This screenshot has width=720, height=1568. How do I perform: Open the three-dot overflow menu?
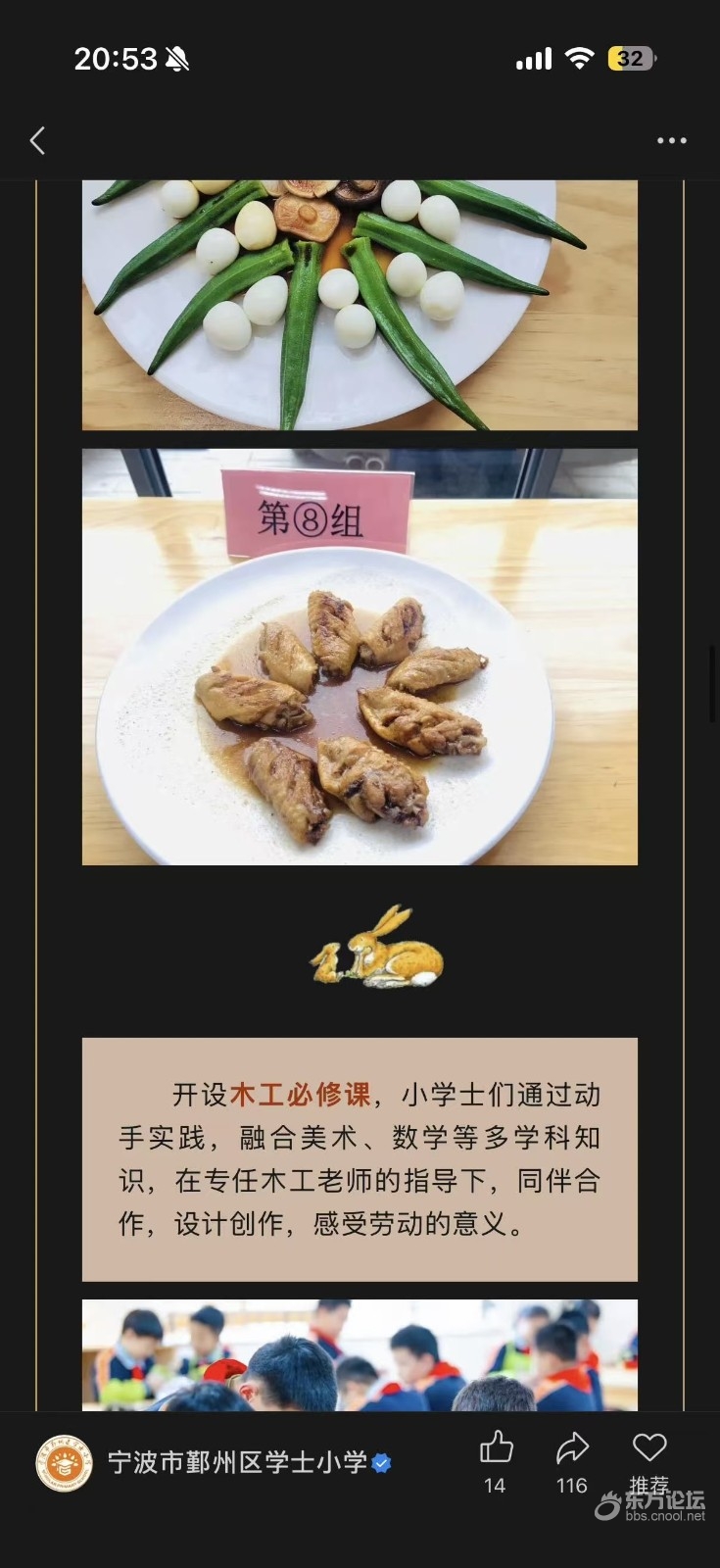pos(671,141)
